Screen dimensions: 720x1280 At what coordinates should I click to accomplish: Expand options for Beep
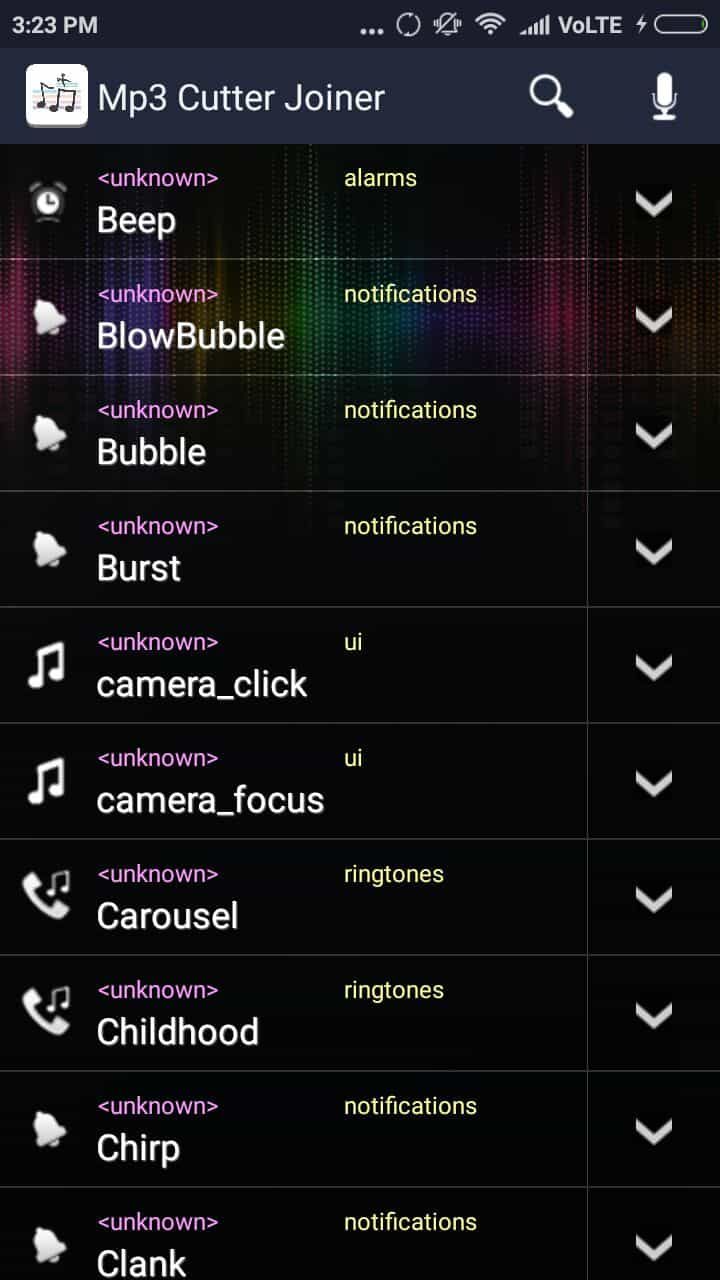[x=654, y=203]
